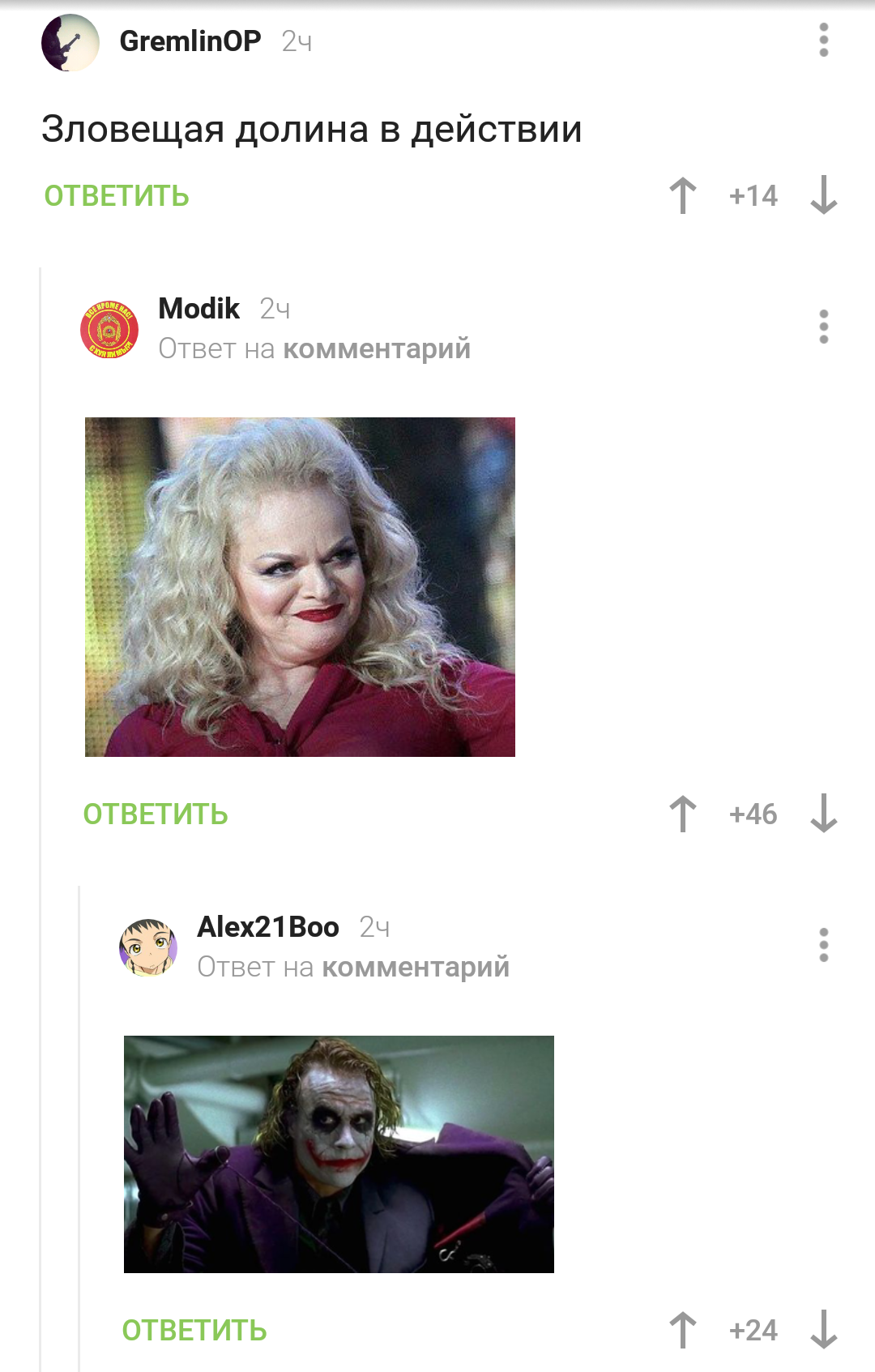This screenshot has width=875, height=1372.
Task: Open Modik's profile name
Action: [199, 309]
